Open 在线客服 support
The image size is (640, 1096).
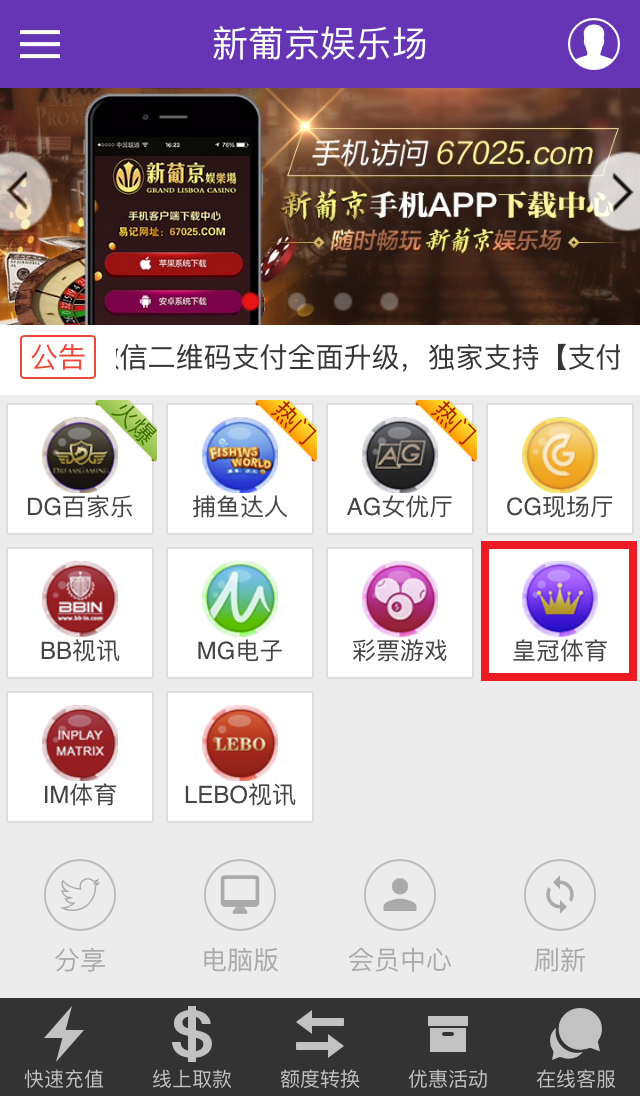click(x=576, y=1048)
